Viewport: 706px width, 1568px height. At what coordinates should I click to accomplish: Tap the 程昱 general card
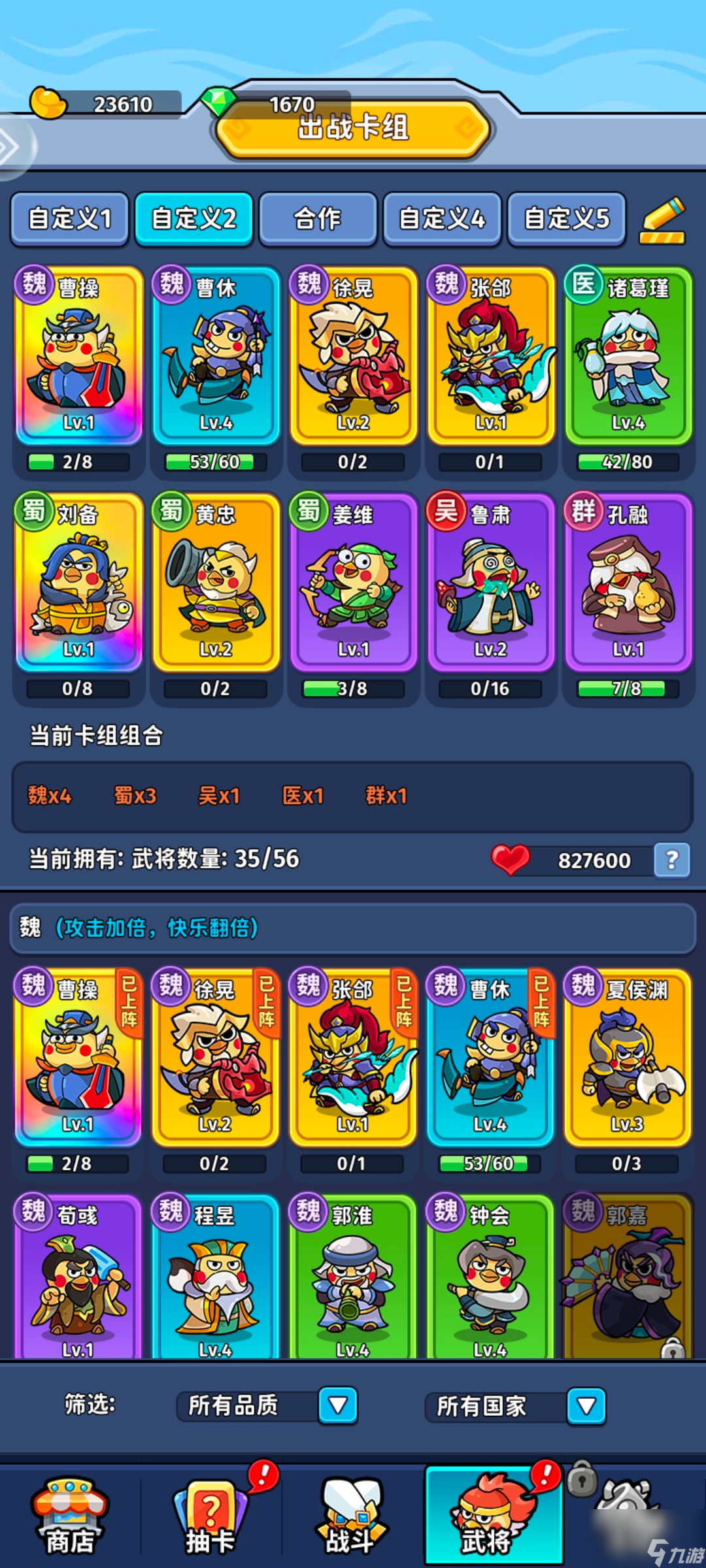pos(216,1277)
